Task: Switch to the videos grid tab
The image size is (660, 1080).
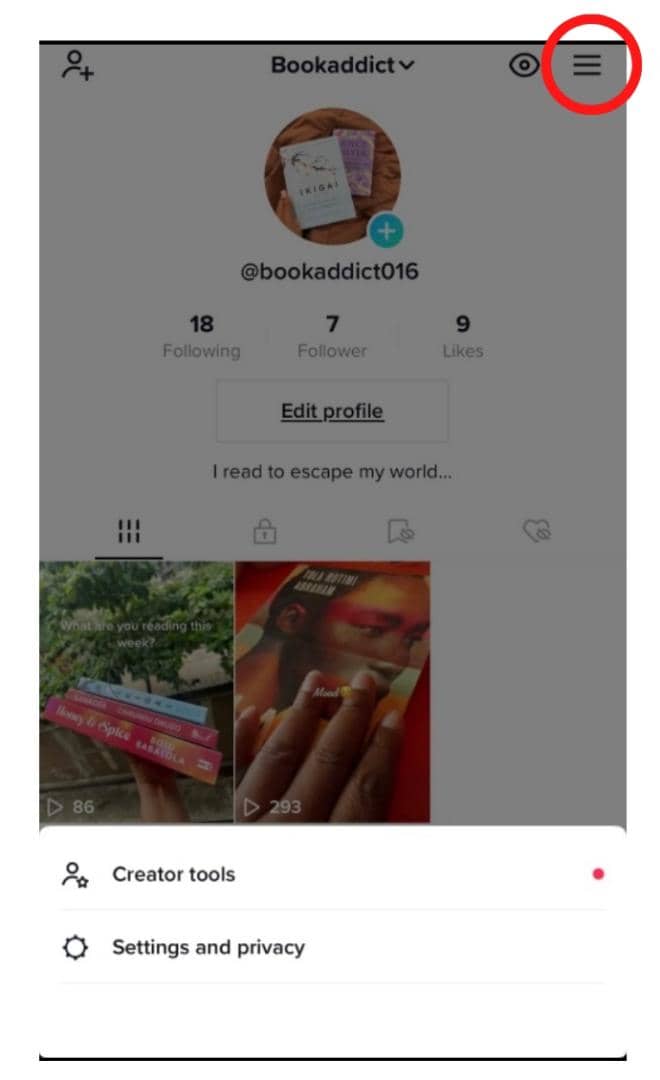Action: coord(129,531)
